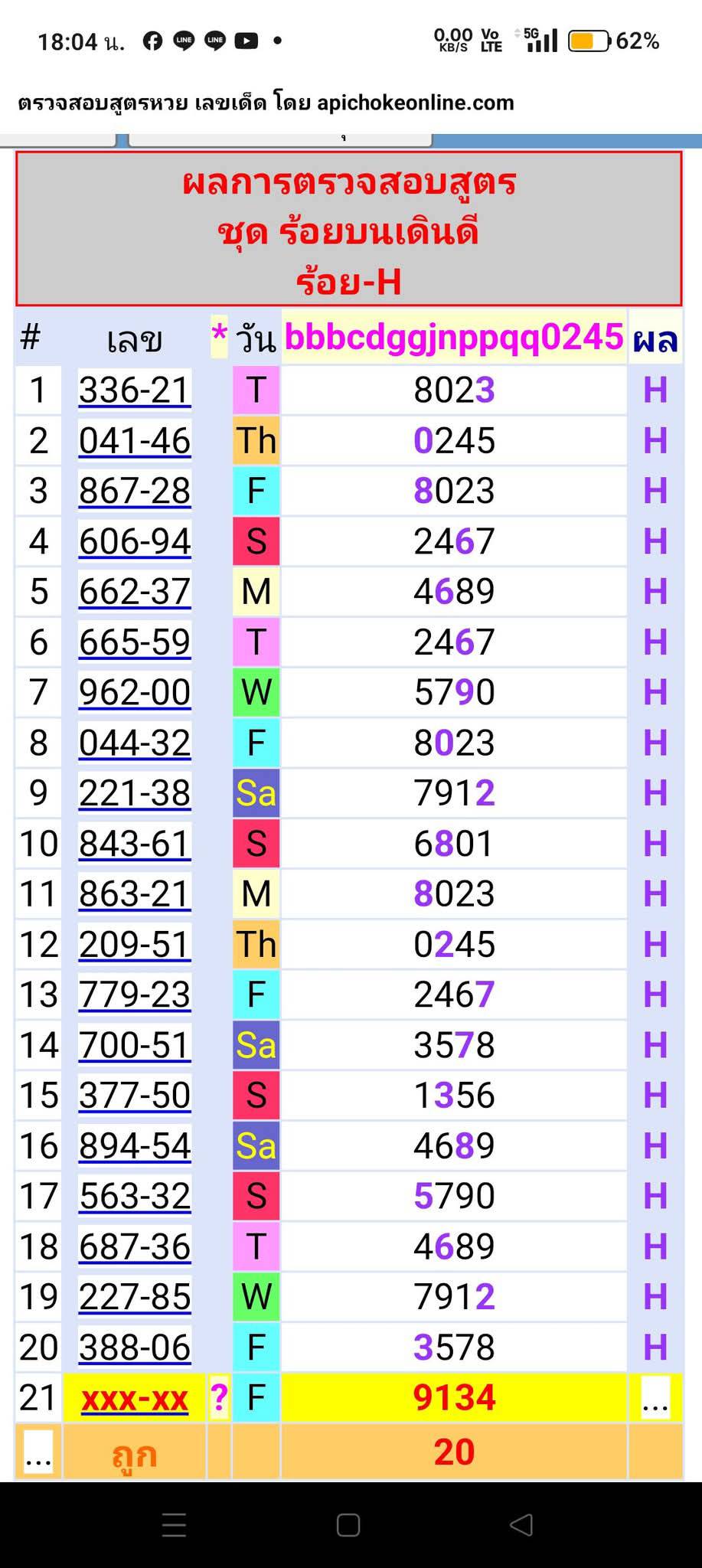
Task: Tap the 867-28 link
Action: (135, 491)
